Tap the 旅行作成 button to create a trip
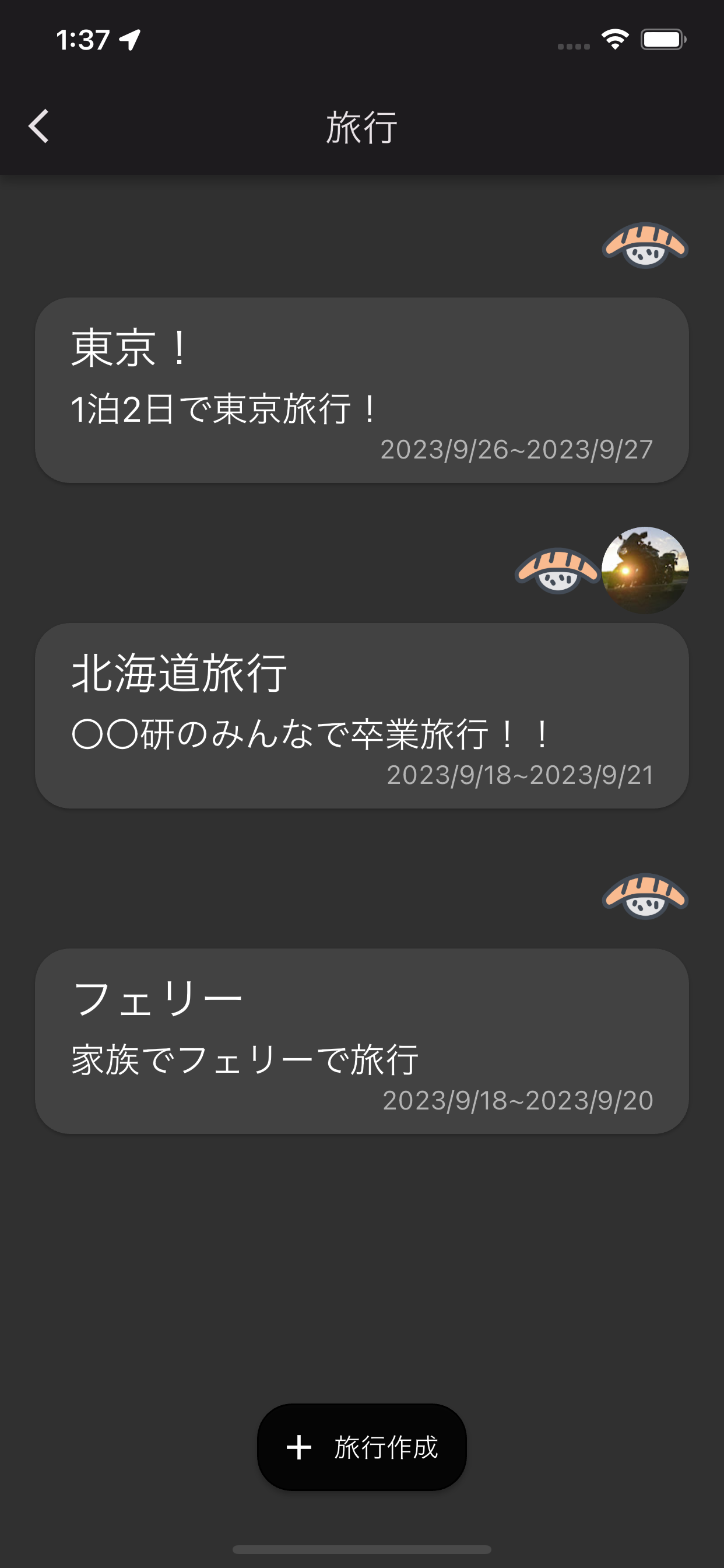Viewport: 724px width, 1568px height. (x=361, y=1447)
